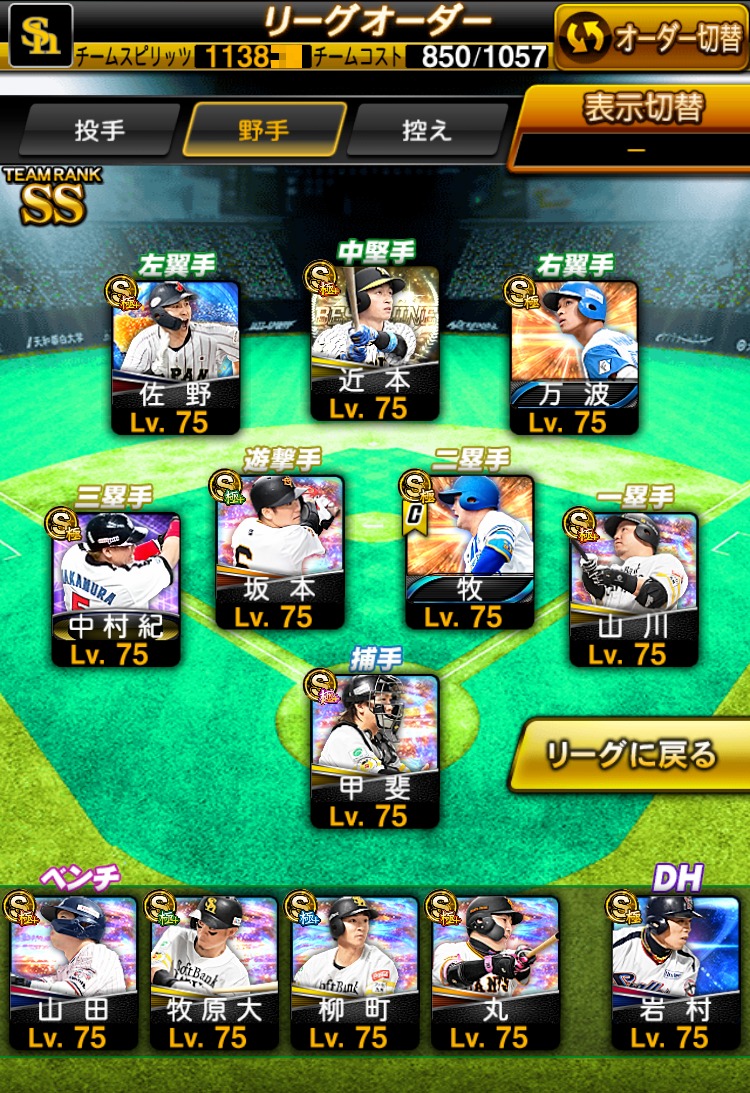Open left fielder 佐野 player card

[x=176, y=357]
